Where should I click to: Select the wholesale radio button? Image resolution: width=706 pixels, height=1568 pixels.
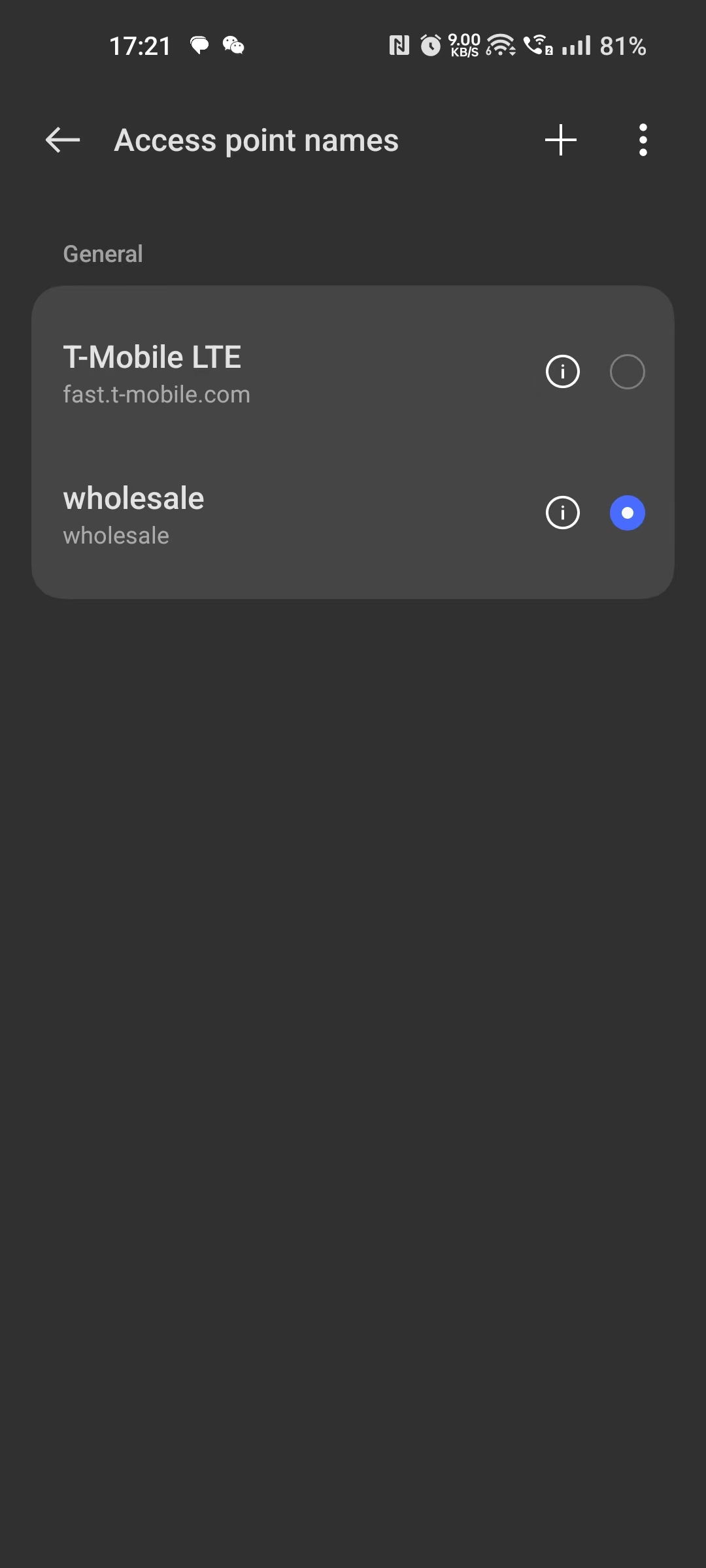tap(627, 513)
